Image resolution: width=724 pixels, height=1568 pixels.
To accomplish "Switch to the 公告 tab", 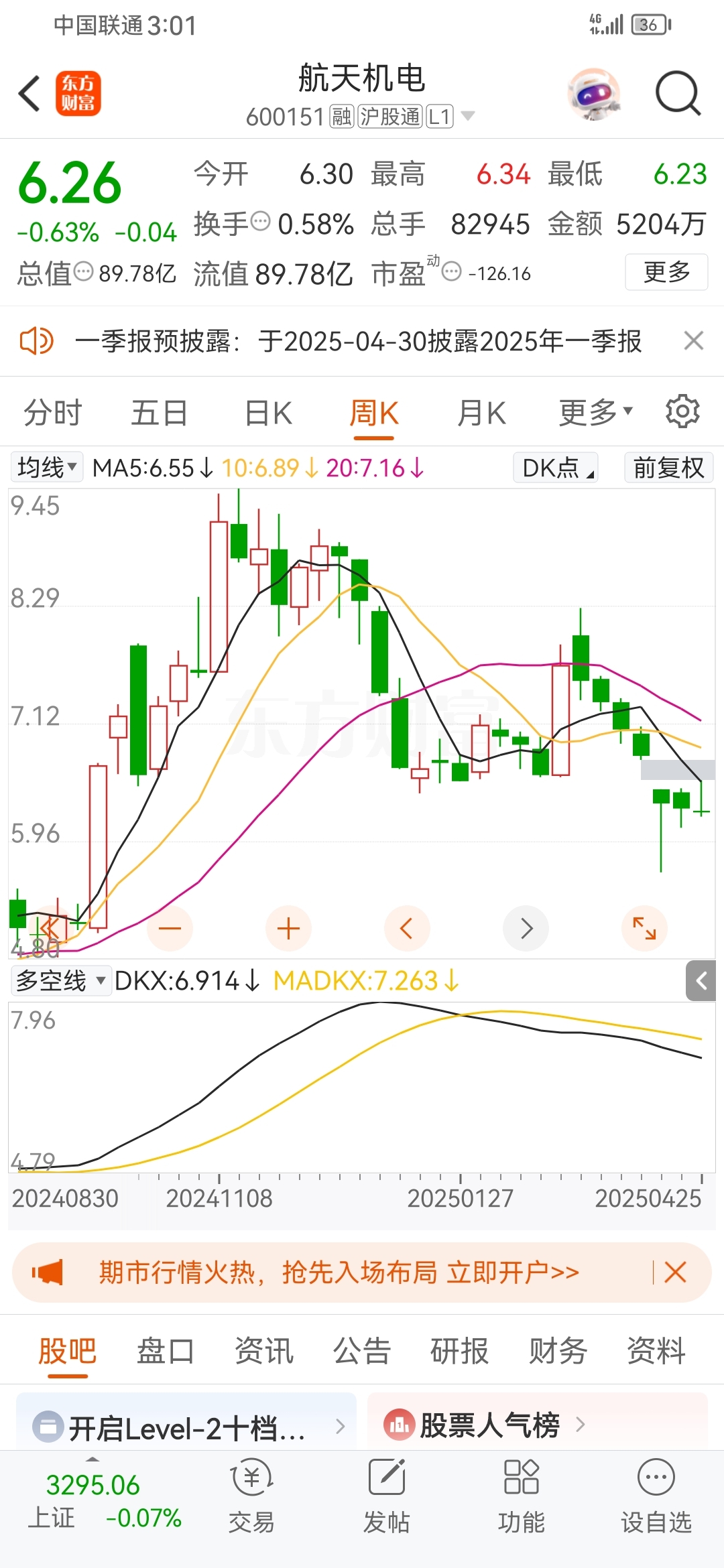I will click(x=362, y=1350).
